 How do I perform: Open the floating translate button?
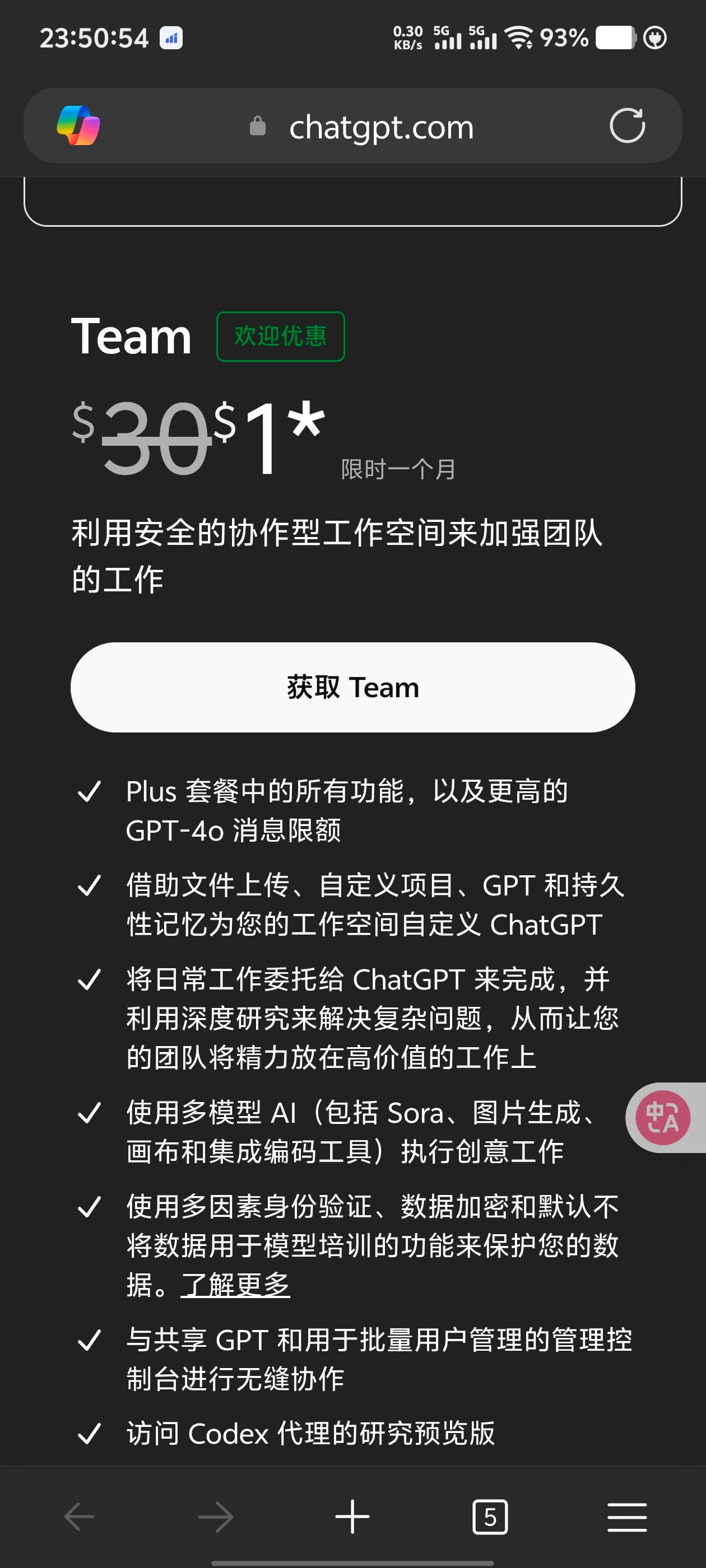coord(663,1118)
